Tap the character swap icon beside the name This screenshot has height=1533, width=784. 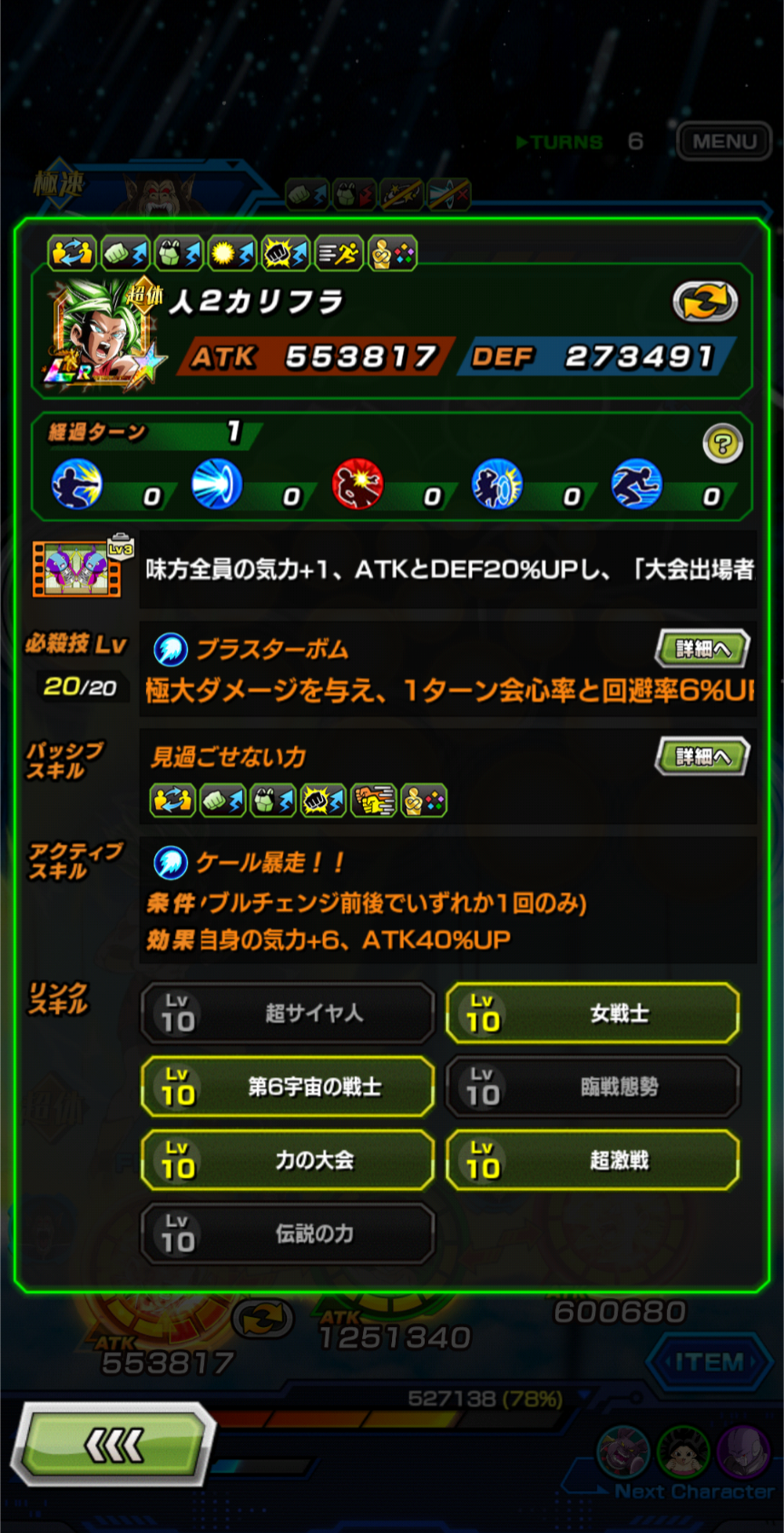(x=705, y=302)
